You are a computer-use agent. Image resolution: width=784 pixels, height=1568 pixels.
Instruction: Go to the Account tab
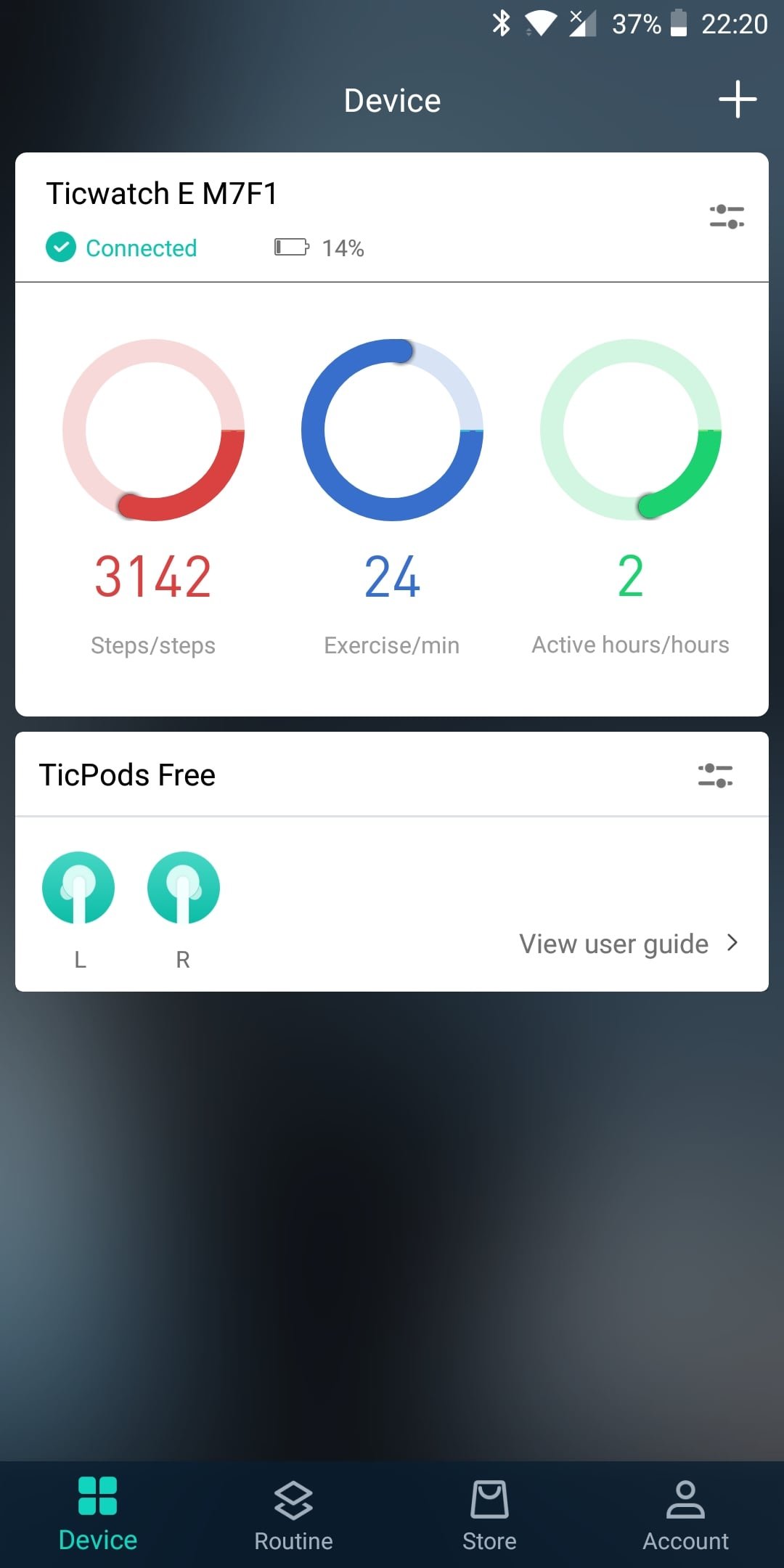tap(685, 1515)
